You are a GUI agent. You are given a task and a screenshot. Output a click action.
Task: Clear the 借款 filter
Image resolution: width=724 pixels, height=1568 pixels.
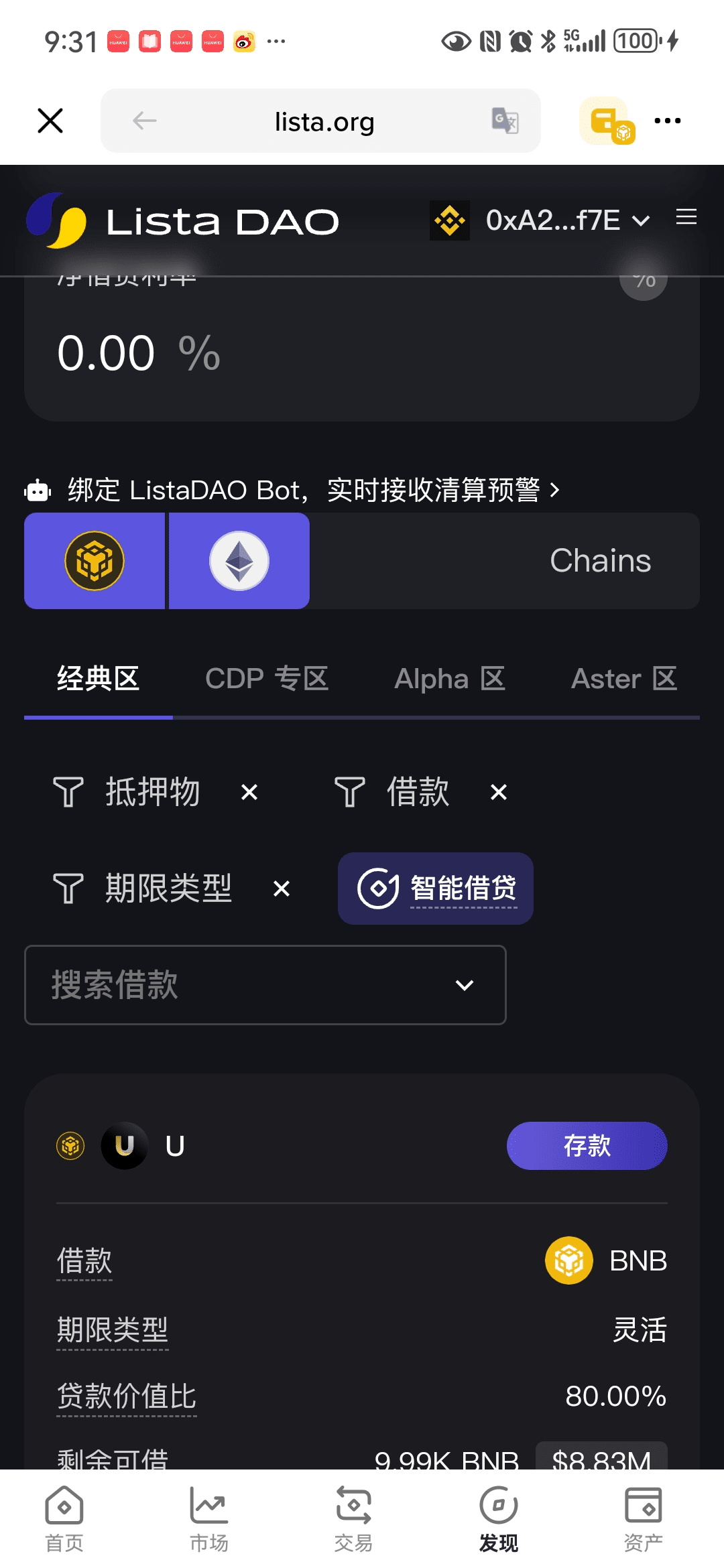coord(499,793)
